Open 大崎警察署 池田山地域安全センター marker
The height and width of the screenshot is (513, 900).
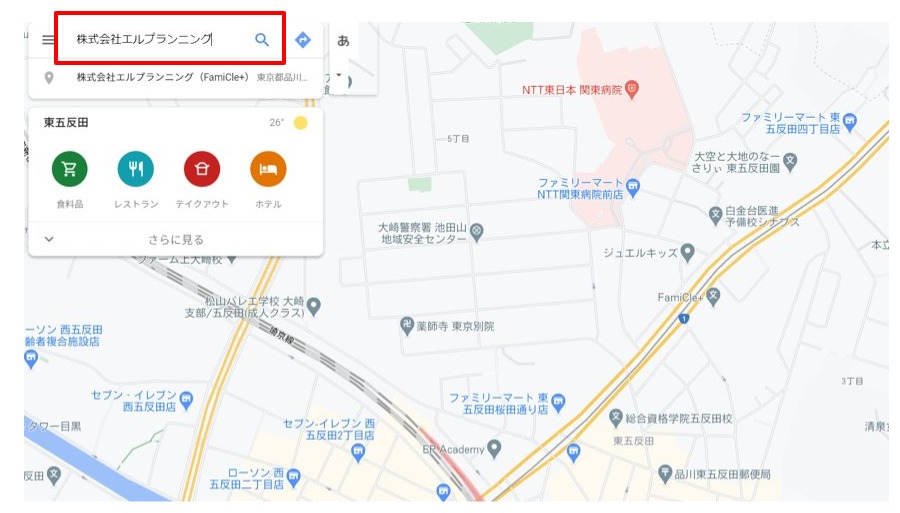click(x=477, y=233)
